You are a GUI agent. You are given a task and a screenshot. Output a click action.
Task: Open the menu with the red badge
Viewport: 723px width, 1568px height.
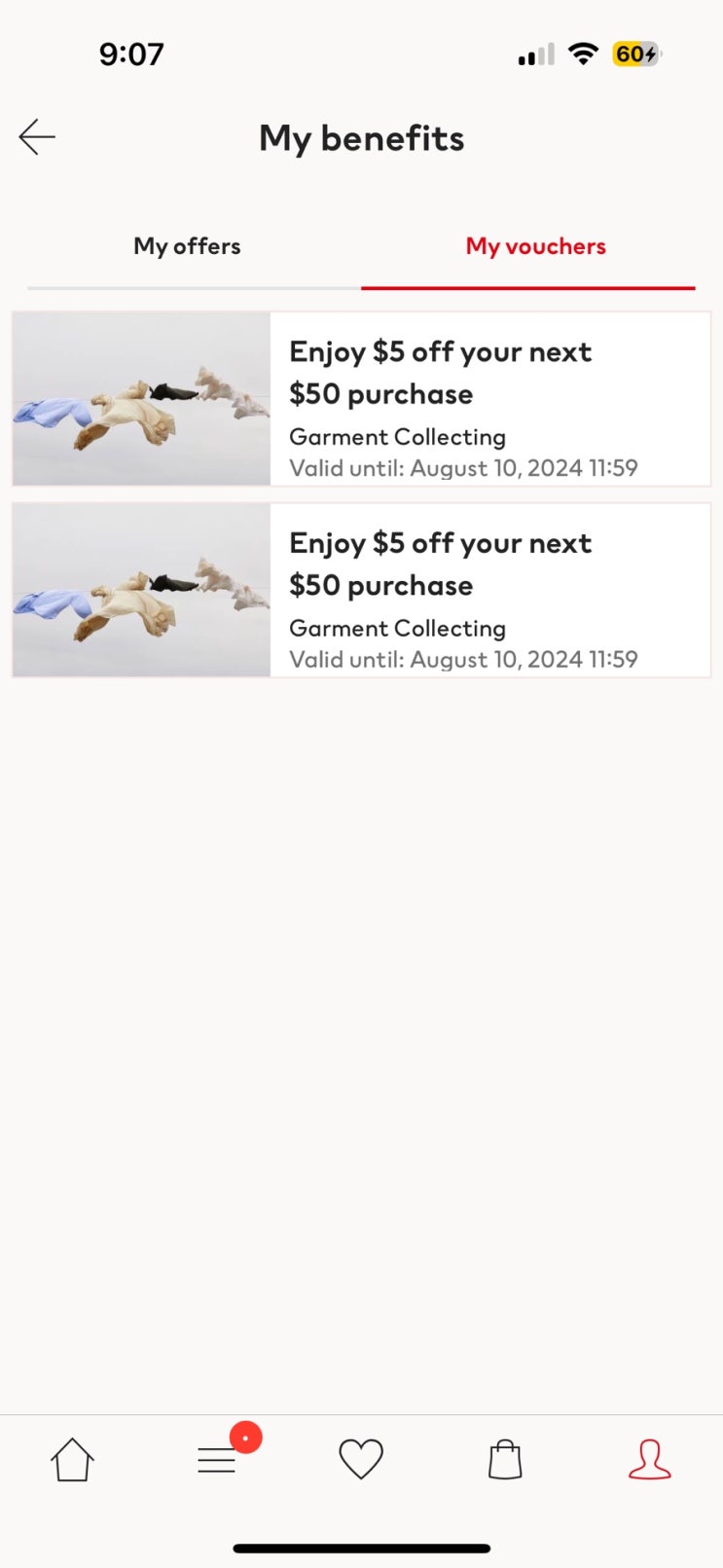click(x=217, y=1459)
